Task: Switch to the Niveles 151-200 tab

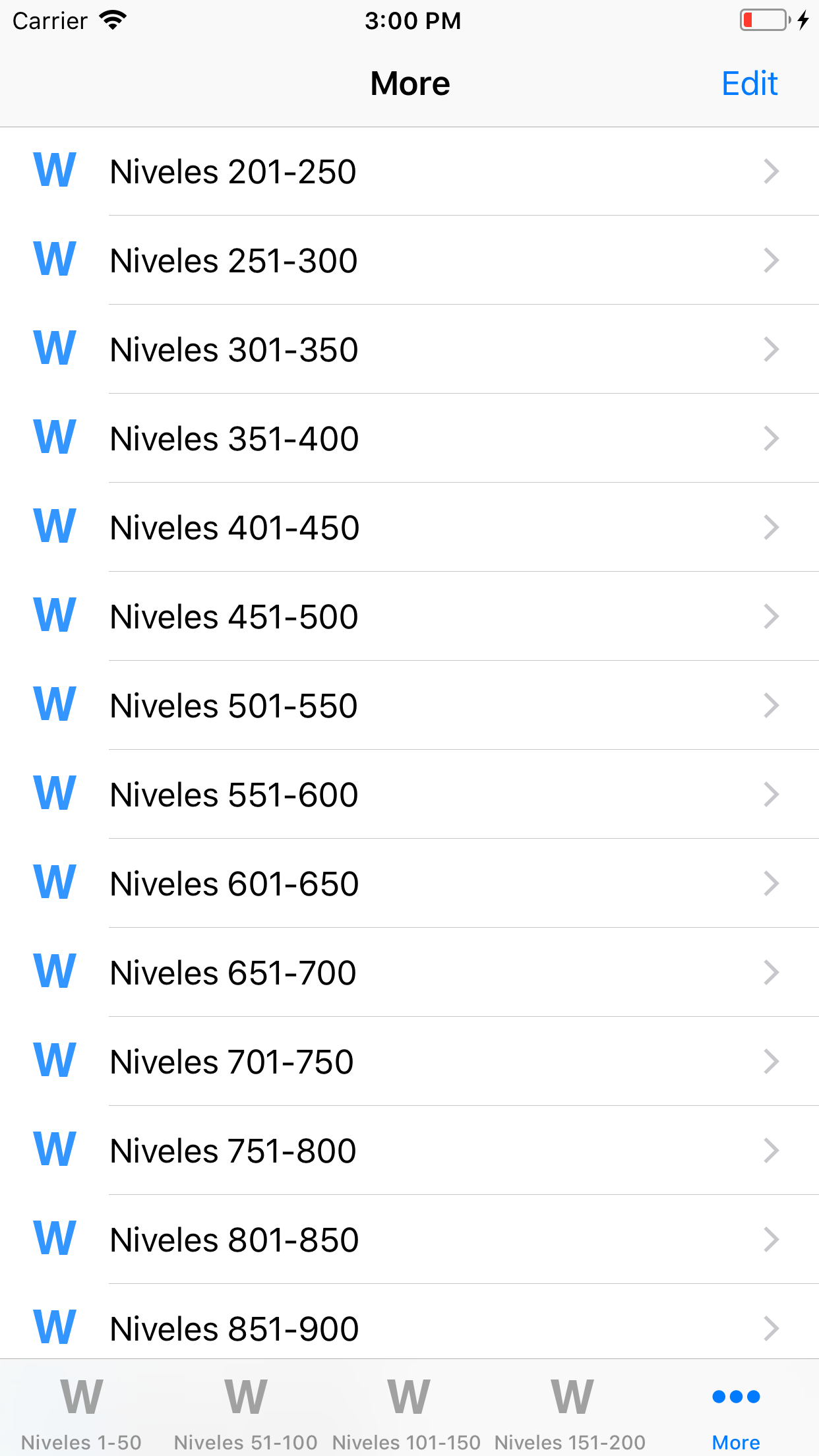Action: click(571, 1405)
